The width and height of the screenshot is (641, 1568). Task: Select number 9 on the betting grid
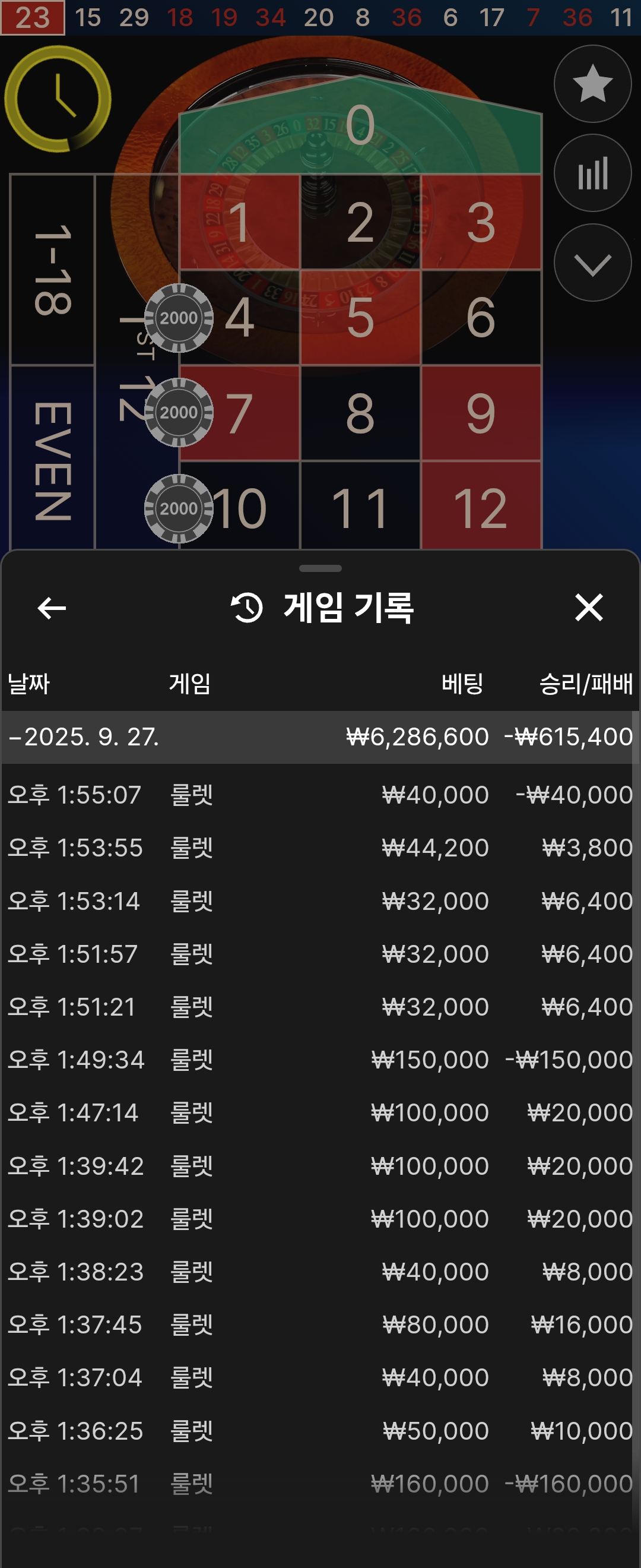pos(480,413)
